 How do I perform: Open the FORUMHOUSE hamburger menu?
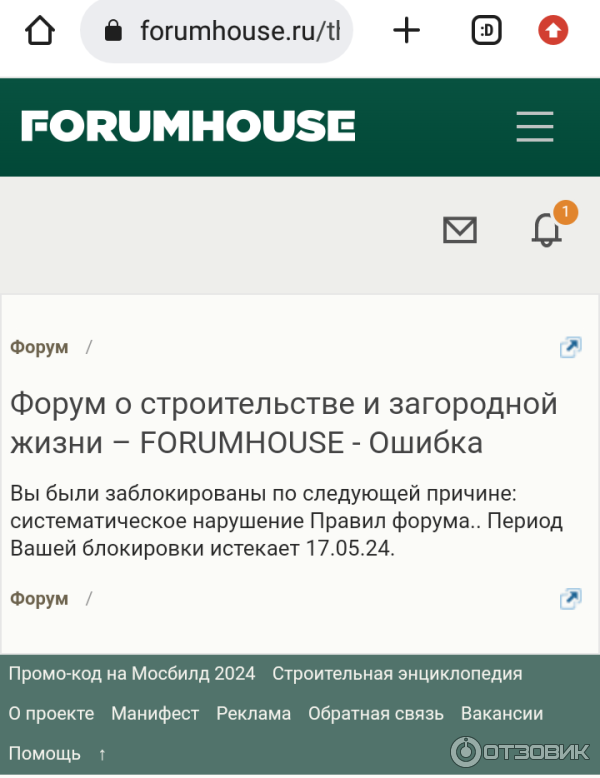[534, 127]
